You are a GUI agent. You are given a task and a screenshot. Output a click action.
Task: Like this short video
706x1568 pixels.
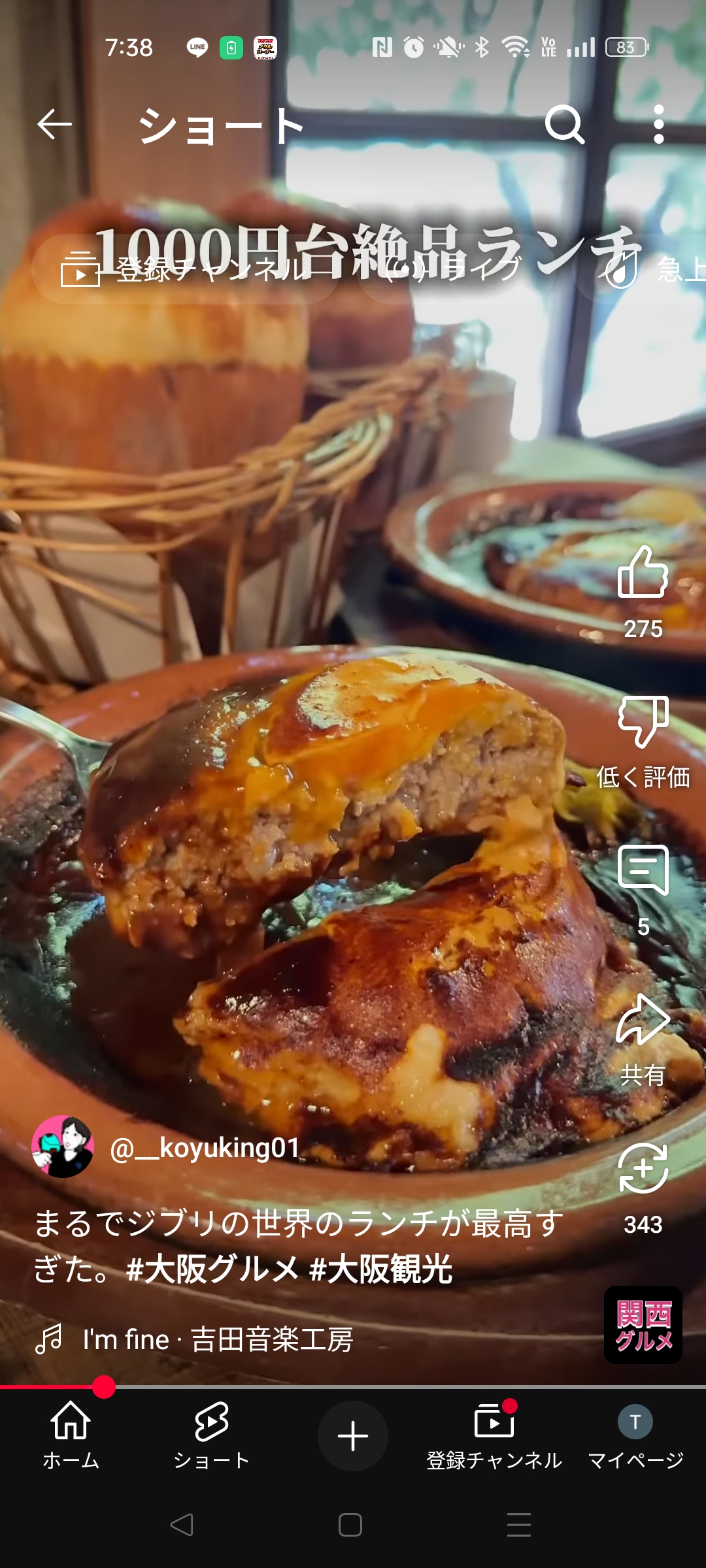pos(643,573)
